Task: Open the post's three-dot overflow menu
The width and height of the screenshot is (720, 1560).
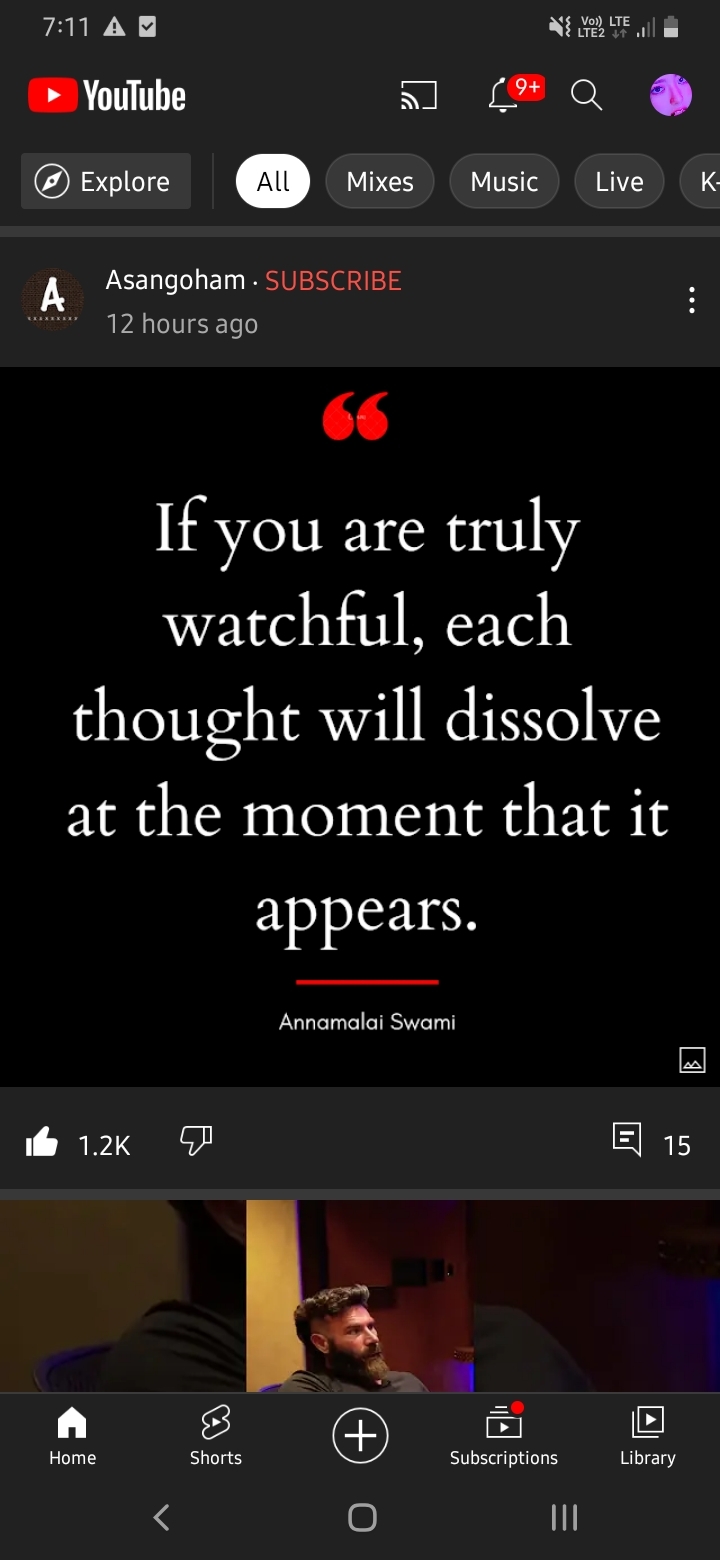Action: pos(691,300)
